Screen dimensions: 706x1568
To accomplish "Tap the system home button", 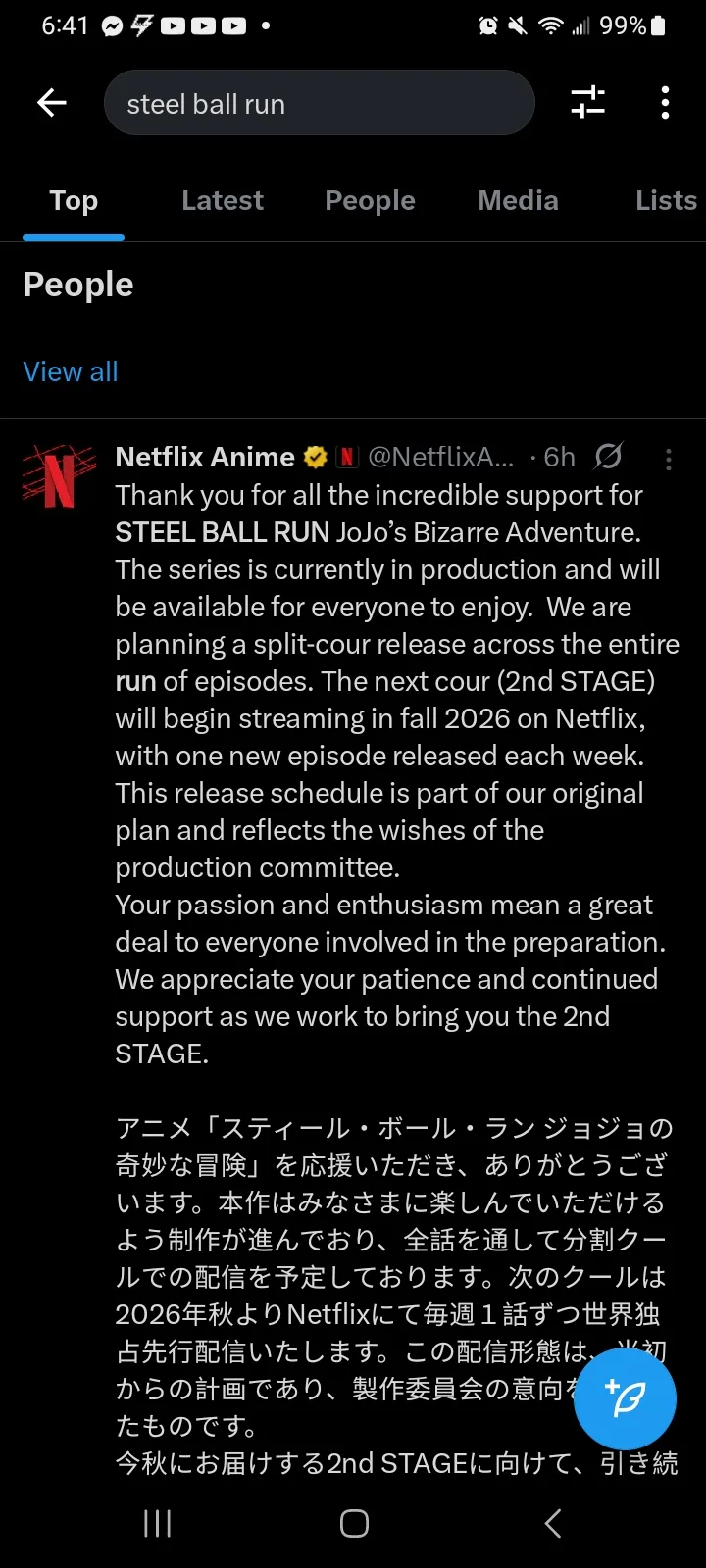I will tap(354, 1523).
